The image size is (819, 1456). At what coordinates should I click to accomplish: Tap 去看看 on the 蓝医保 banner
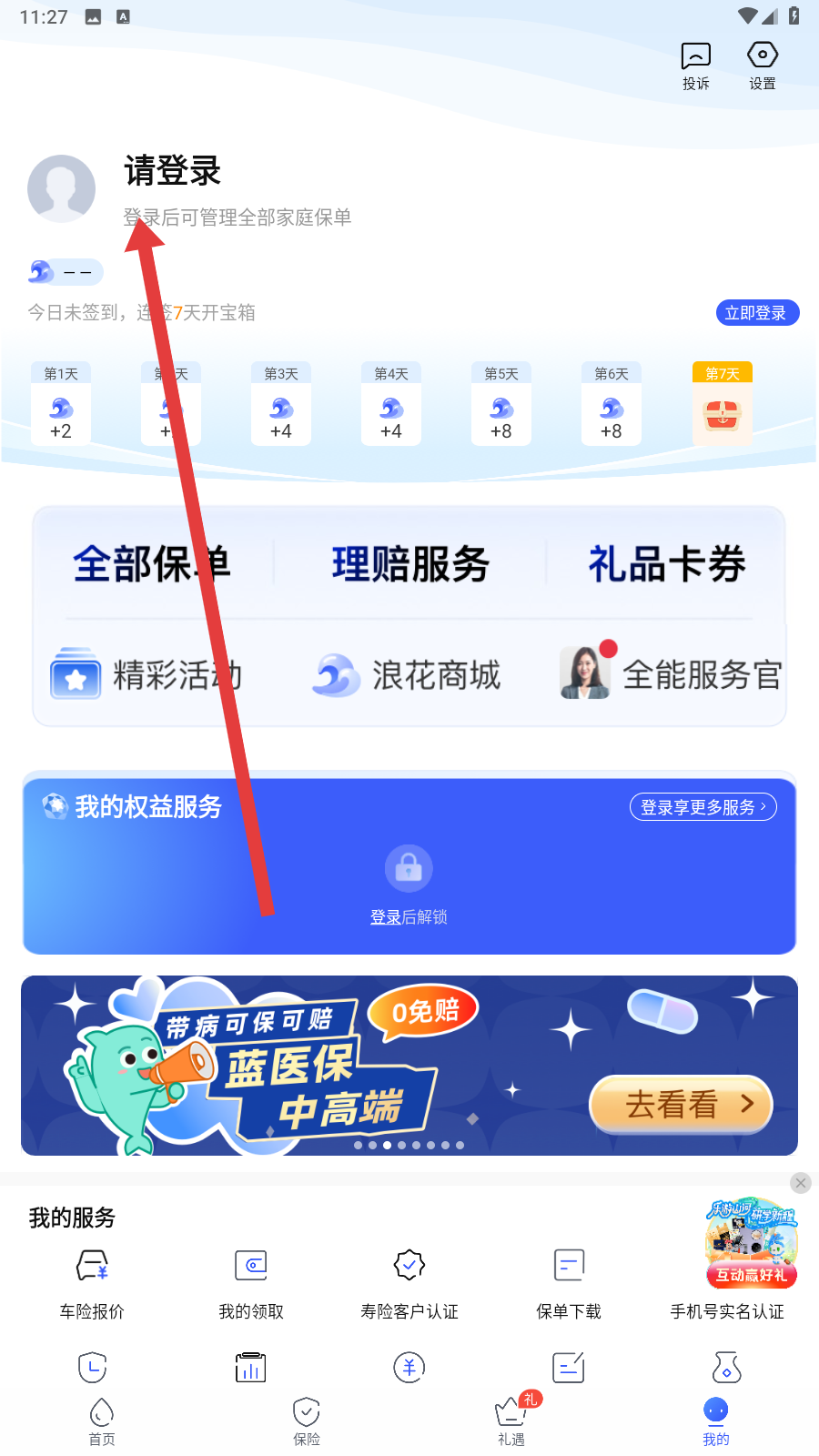(681, 1105)
